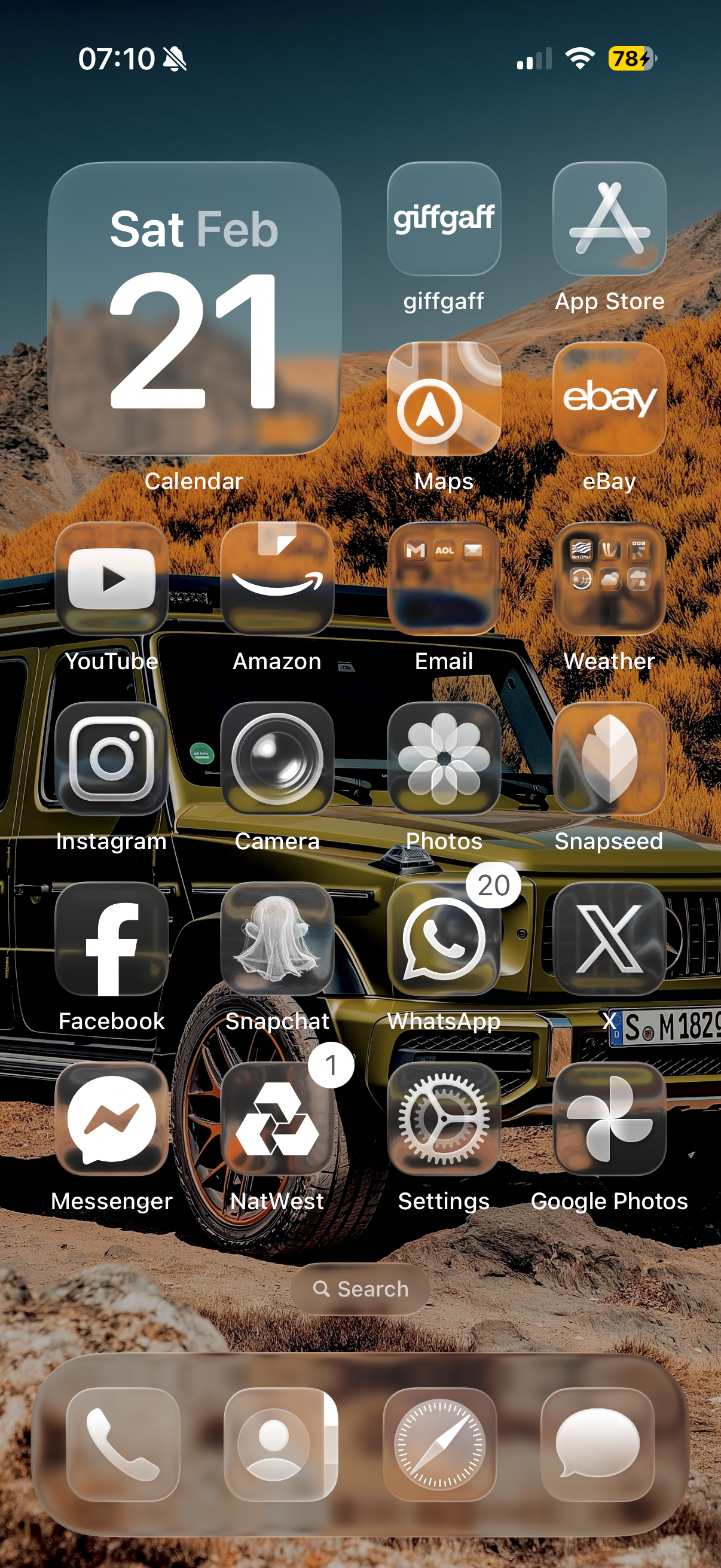Open the Email folder
The width and height of the screenshot is (721, 1568).
(444, 579)
